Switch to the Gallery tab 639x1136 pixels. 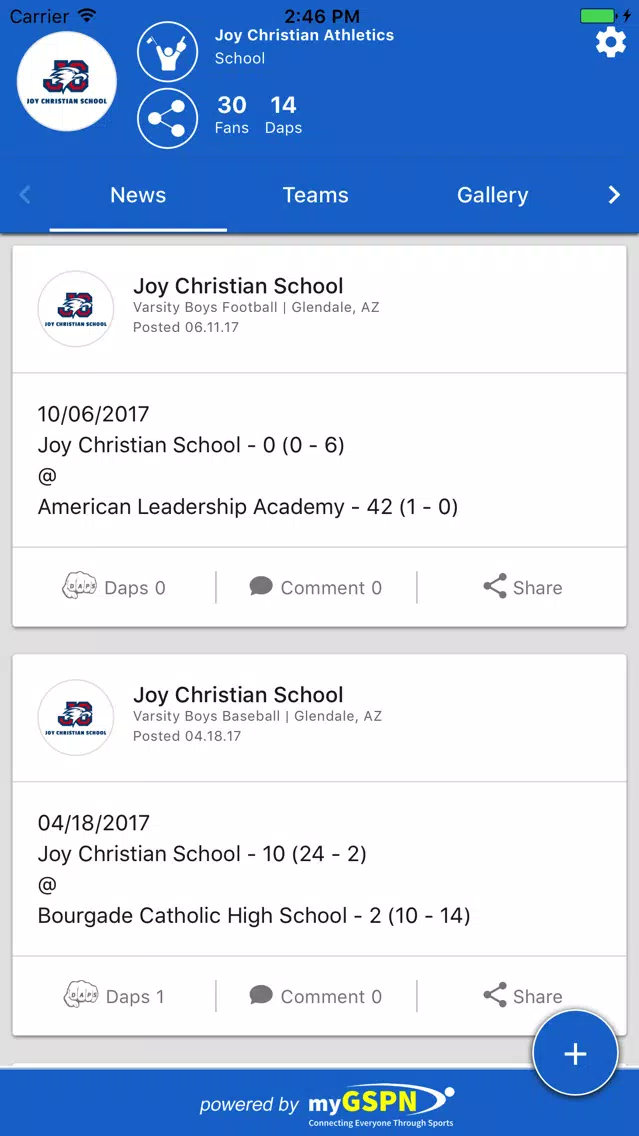[x=493, y=195]
